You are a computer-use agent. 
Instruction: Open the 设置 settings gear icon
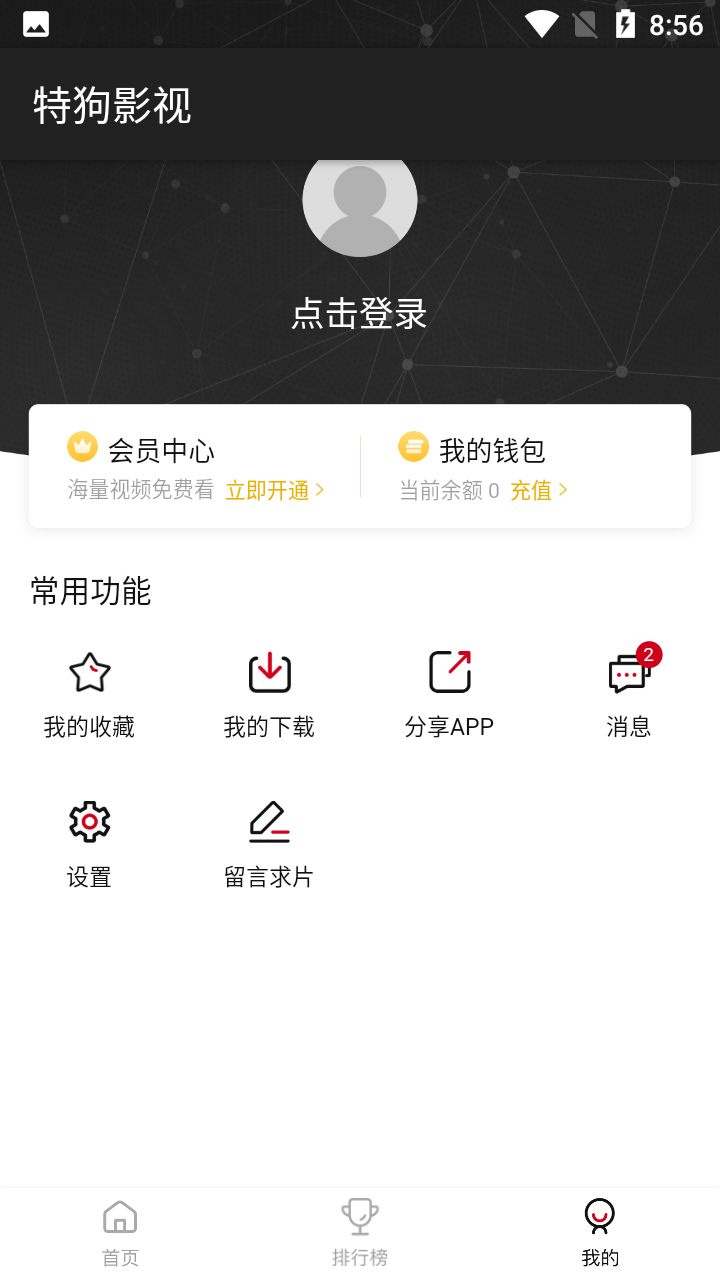click(89, 820)
